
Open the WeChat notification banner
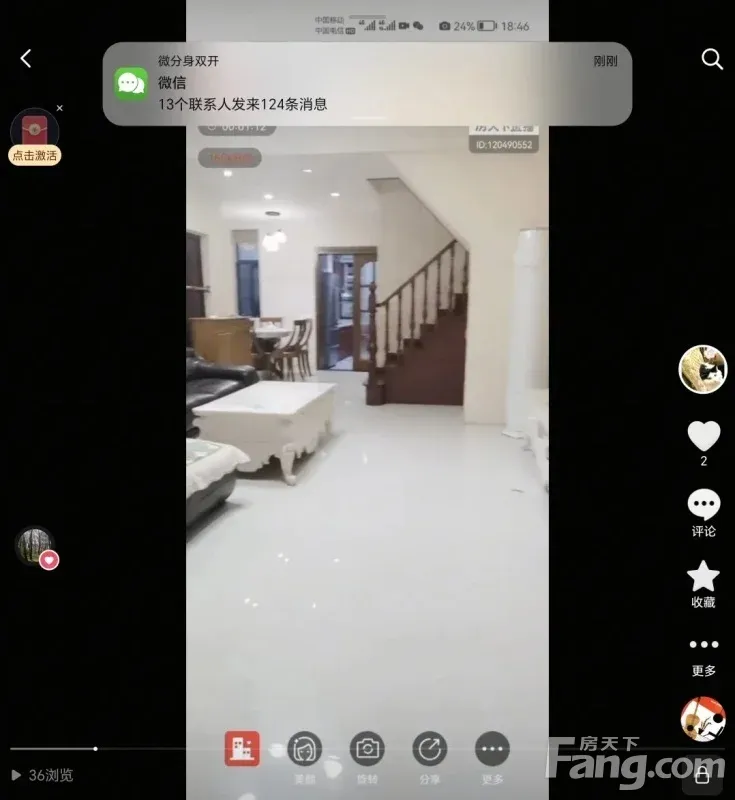(367, 84)
